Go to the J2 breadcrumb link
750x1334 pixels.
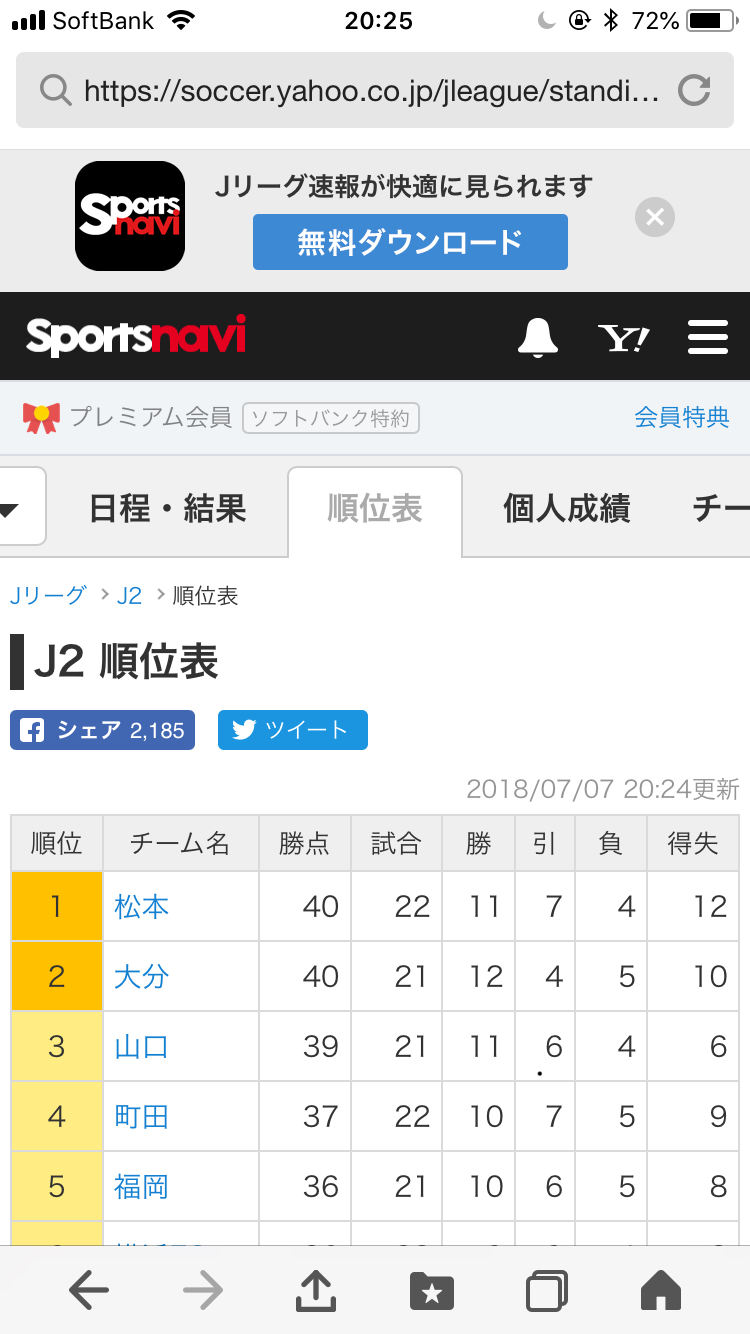[x=130, y=596]
